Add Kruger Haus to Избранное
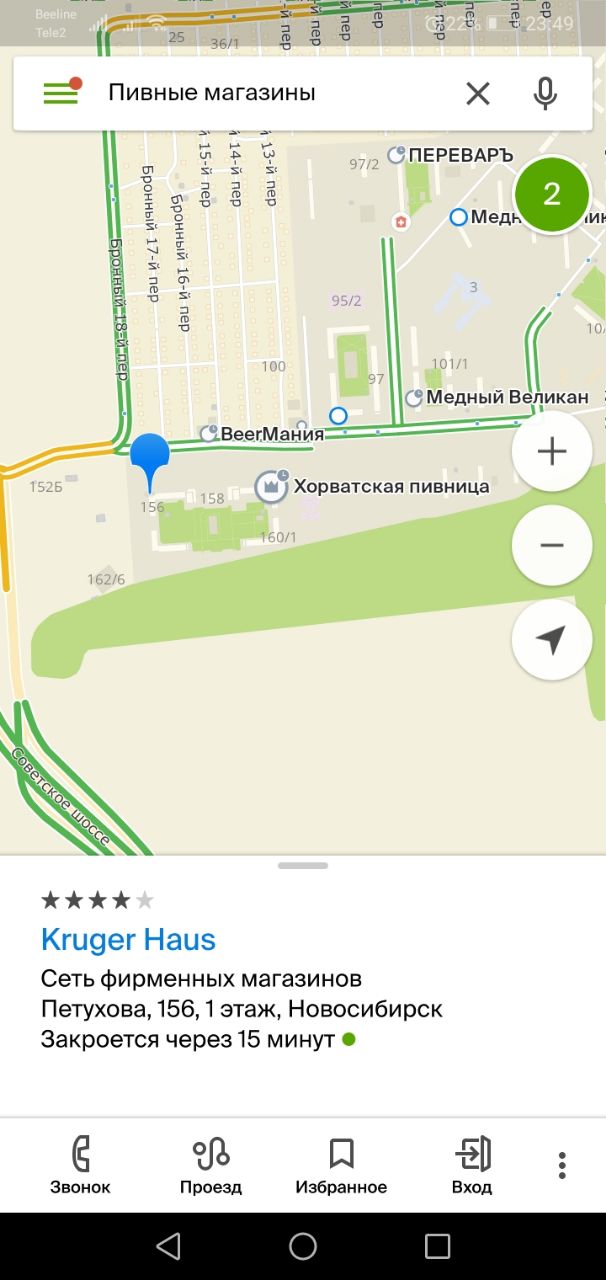This screenshot has width=606, height=1280. click(341, 1166)
